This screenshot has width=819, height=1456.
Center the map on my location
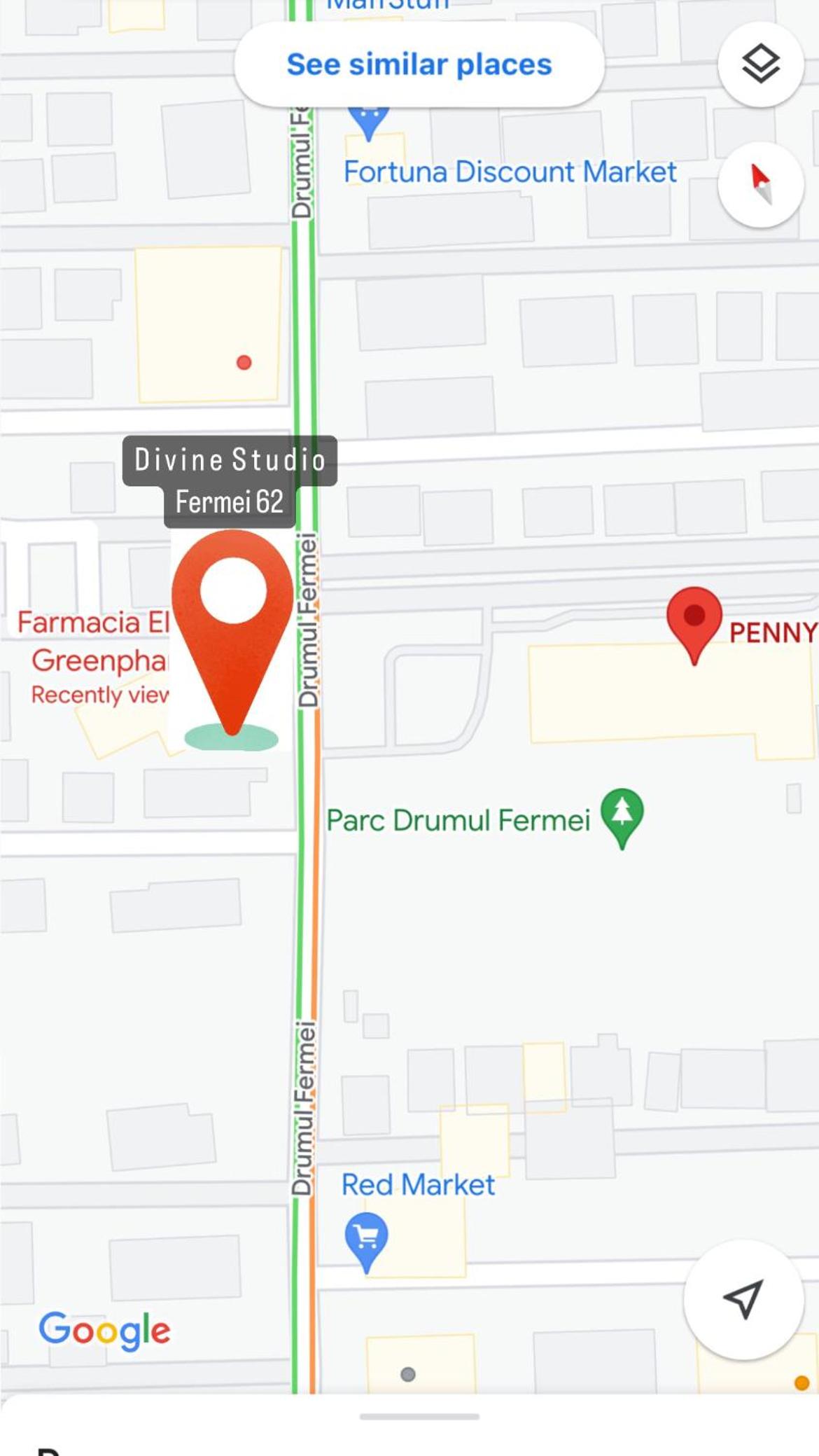pyautogui.click(x=743, y=1299)
